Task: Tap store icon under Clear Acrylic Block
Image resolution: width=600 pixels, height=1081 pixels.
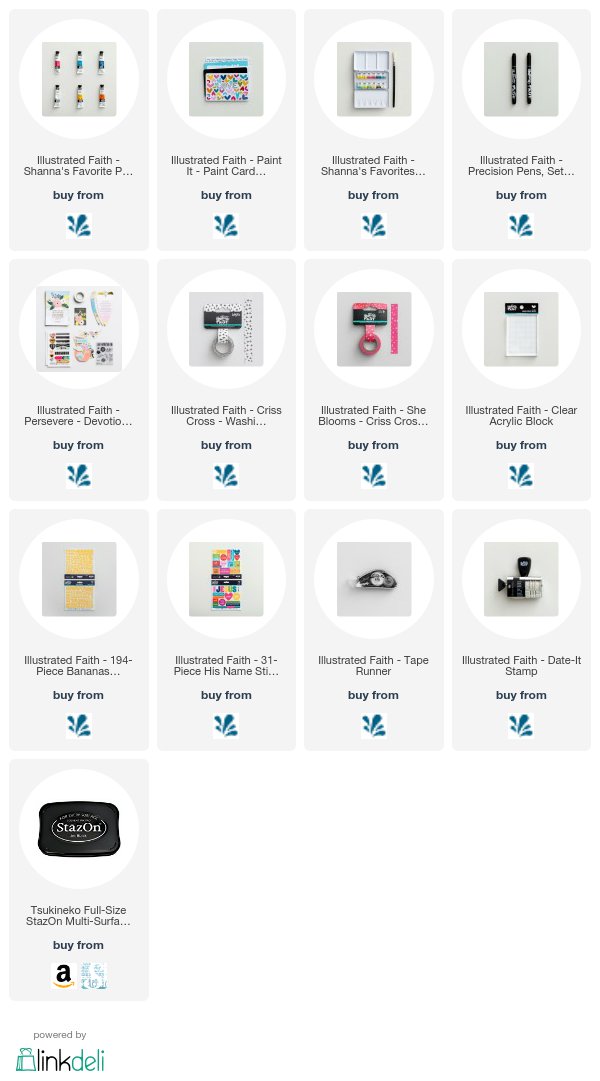Action: tap(521, 476)
